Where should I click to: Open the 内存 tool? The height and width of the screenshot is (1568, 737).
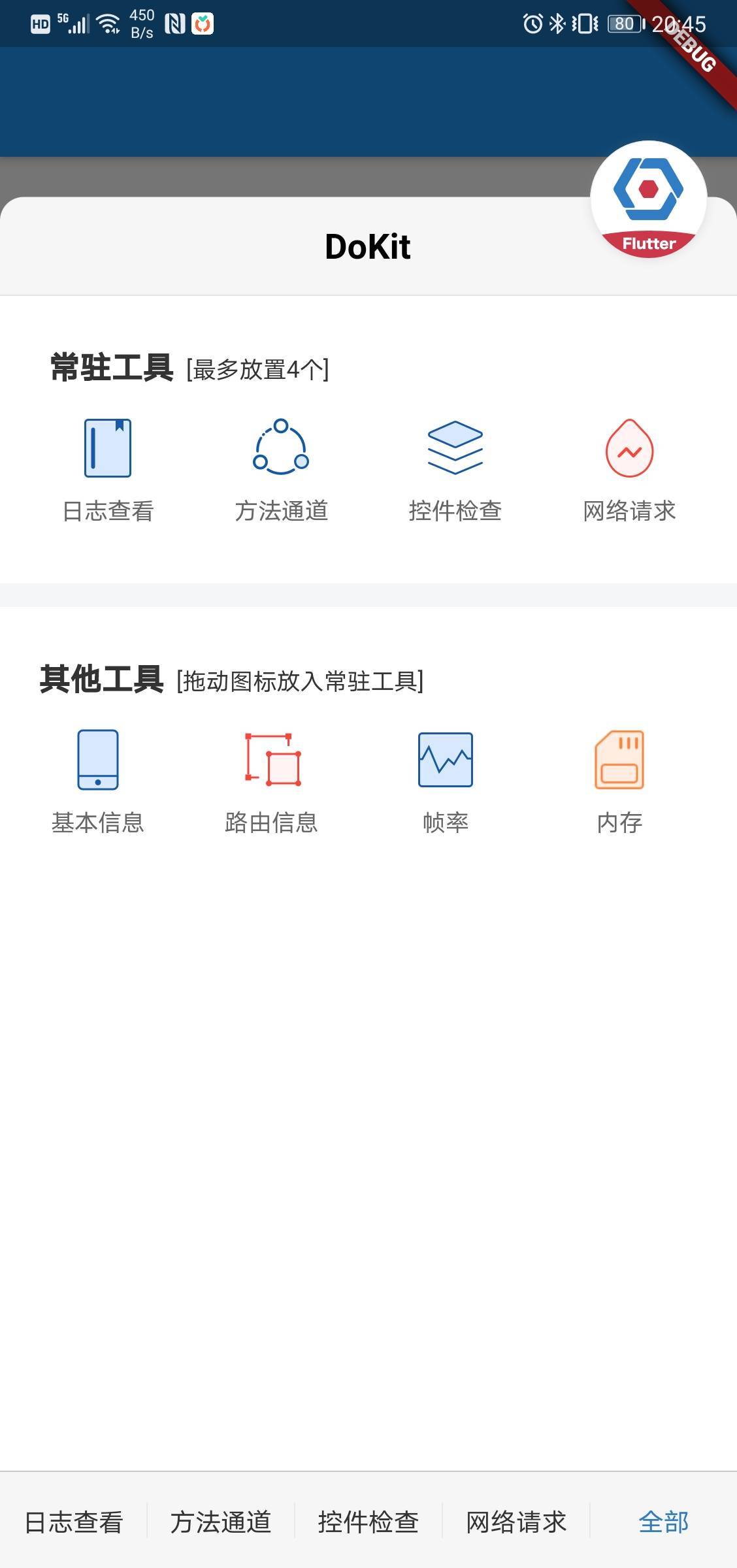[619, 782]
